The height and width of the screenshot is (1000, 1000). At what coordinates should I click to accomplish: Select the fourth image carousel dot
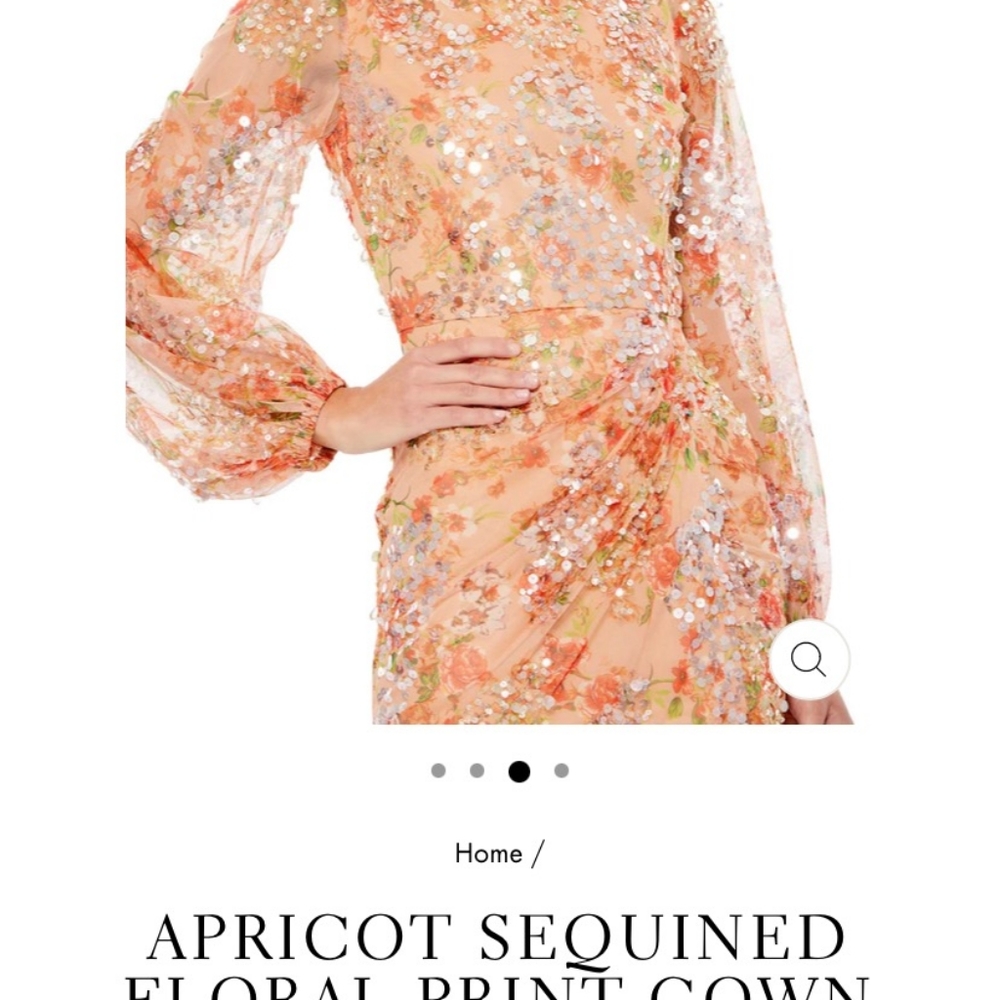coord(561,770)
